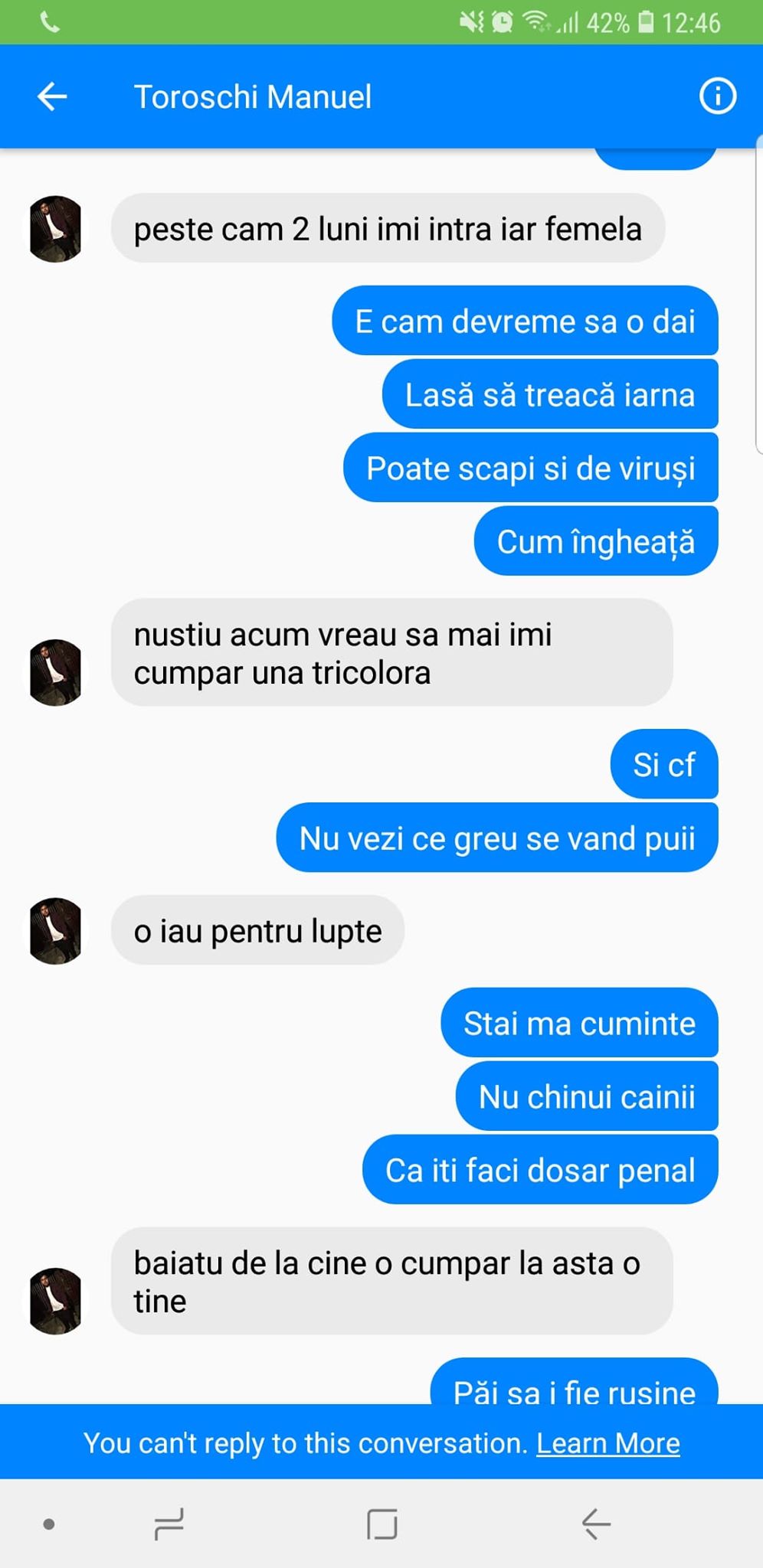
Task: Open the Learn More link
Action: point(607,1442)
